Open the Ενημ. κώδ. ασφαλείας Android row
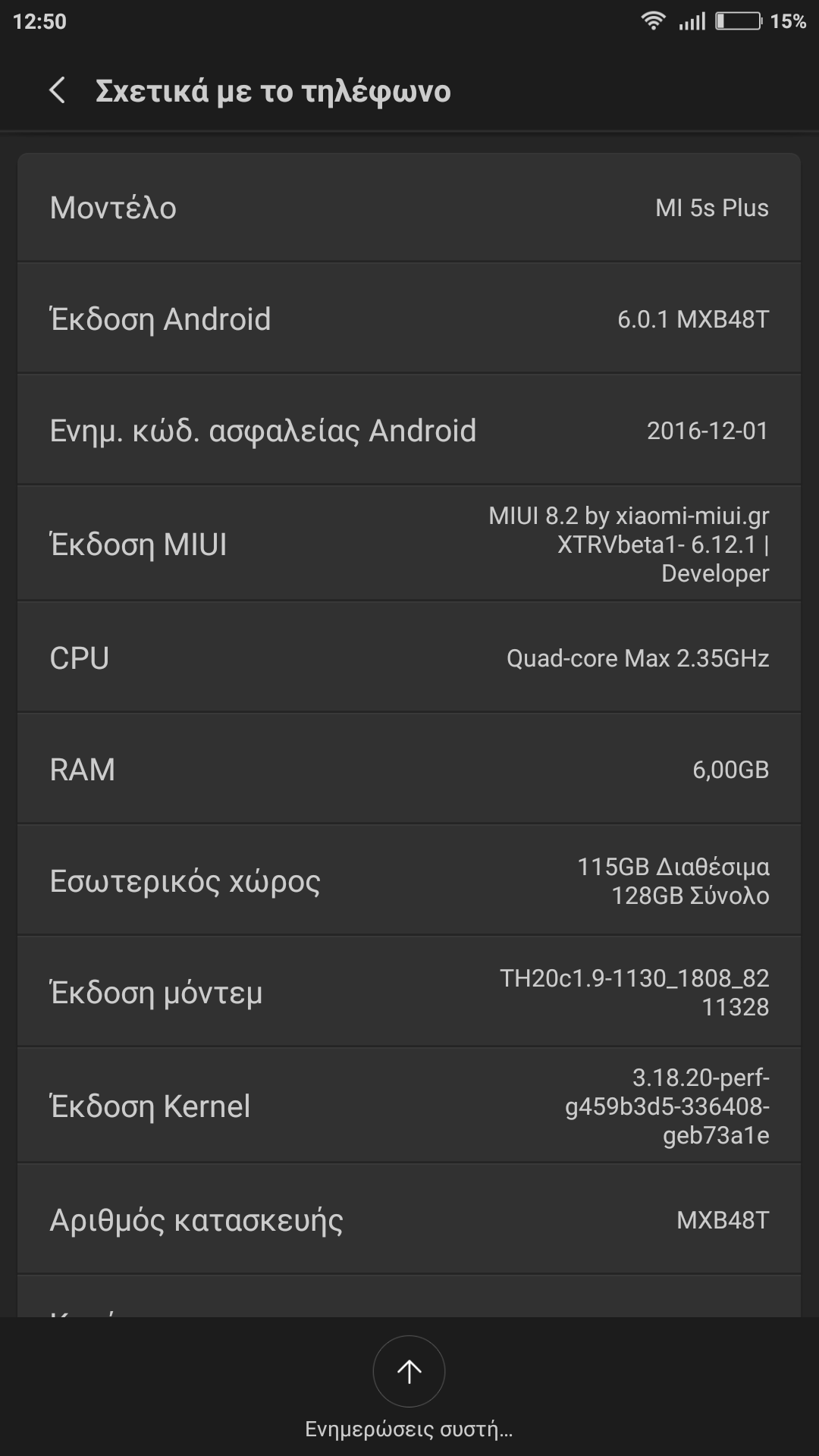Screen dimensions: 819x1456 [x=409, y=430]
